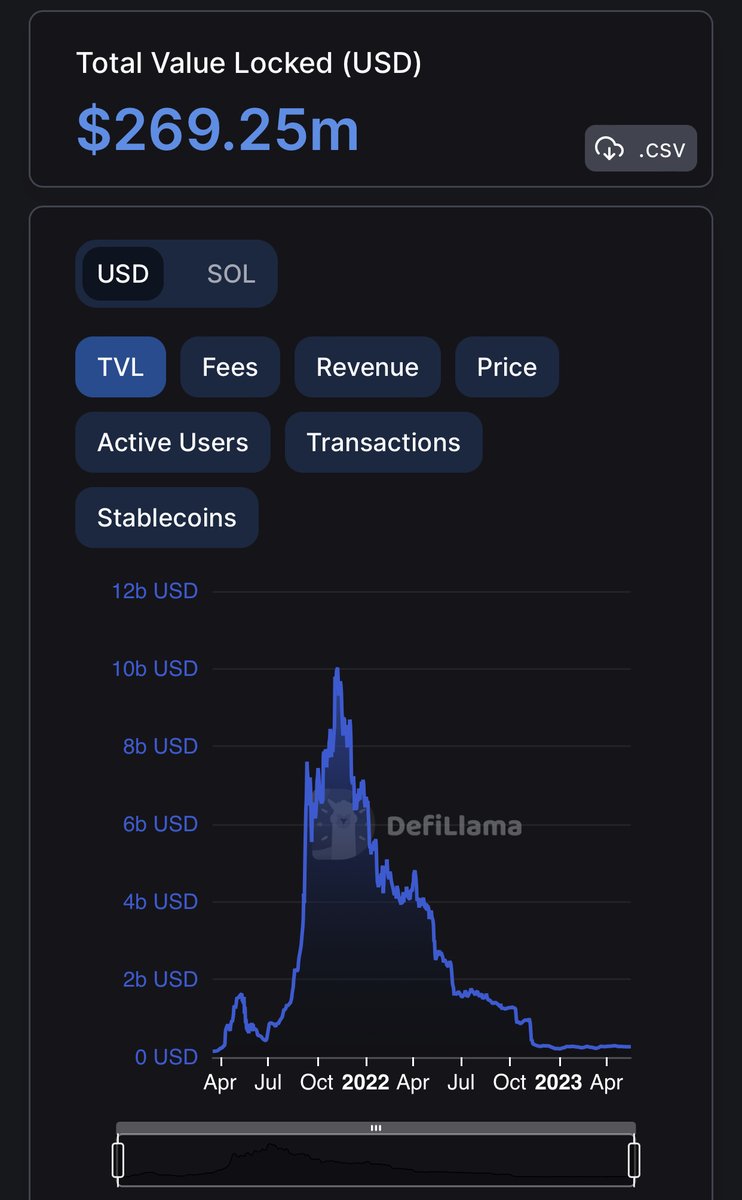Show the Revenue chart
The image size is (742, 1200).
(367, 367)
